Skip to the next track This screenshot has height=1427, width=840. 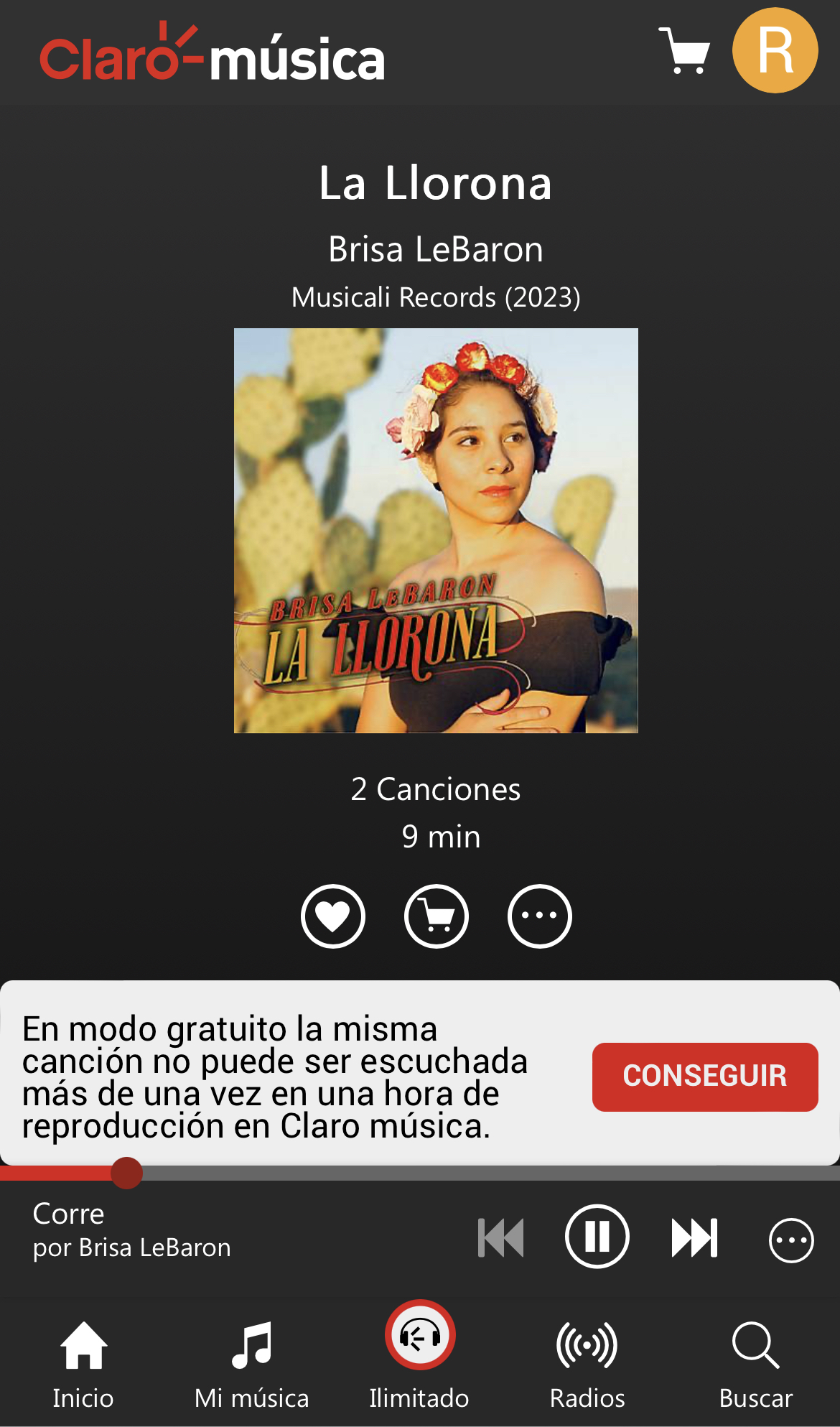694,1237
